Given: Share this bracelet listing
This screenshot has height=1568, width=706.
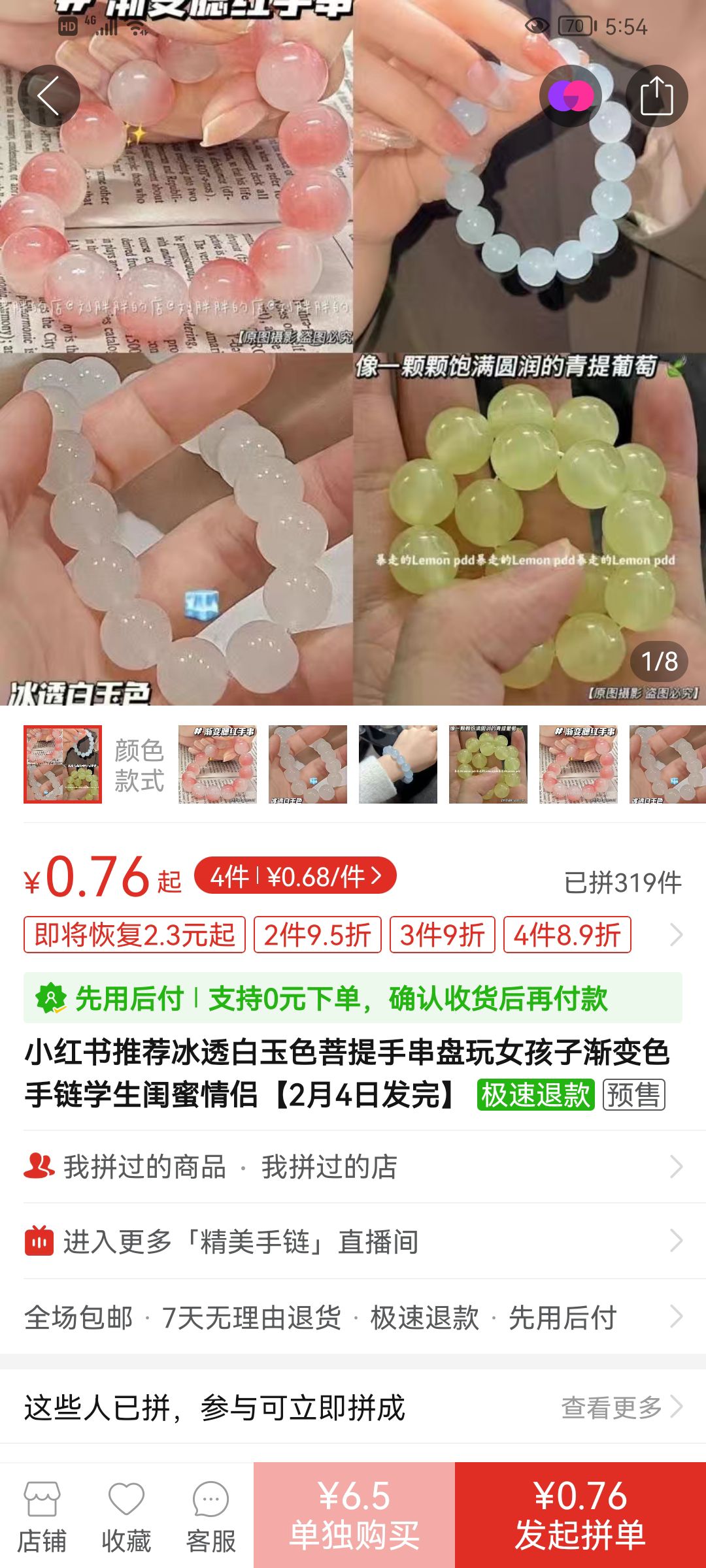Looking at the screenshot, I should point(656,96).
